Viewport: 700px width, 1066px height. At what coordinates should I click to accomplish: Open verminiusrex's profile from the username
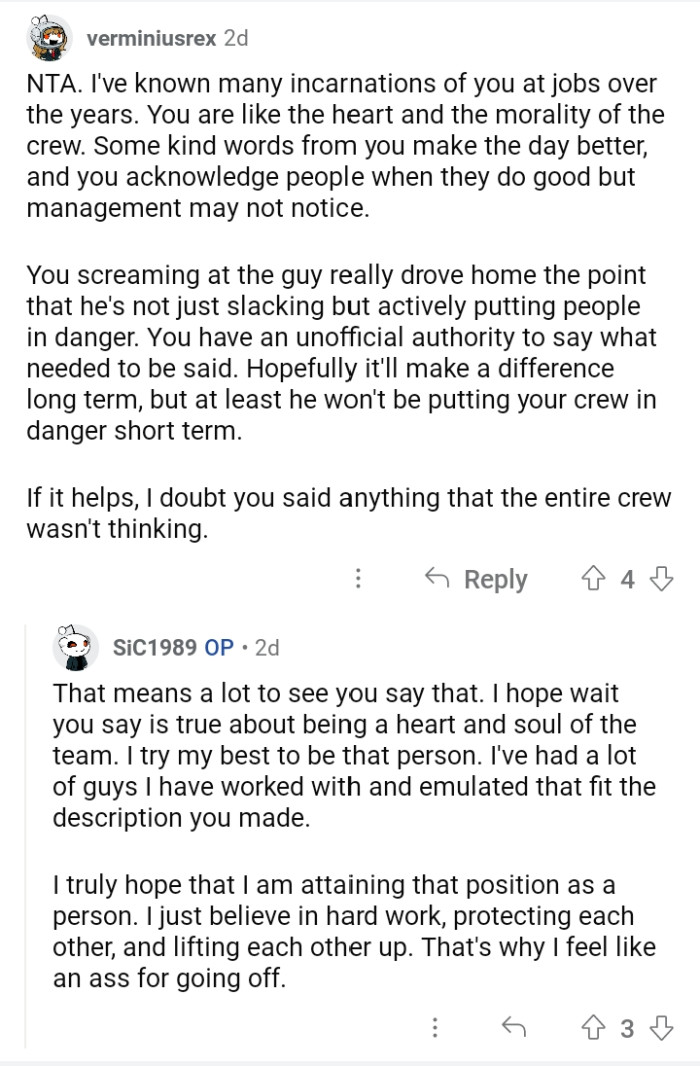(x=151, y=39)
